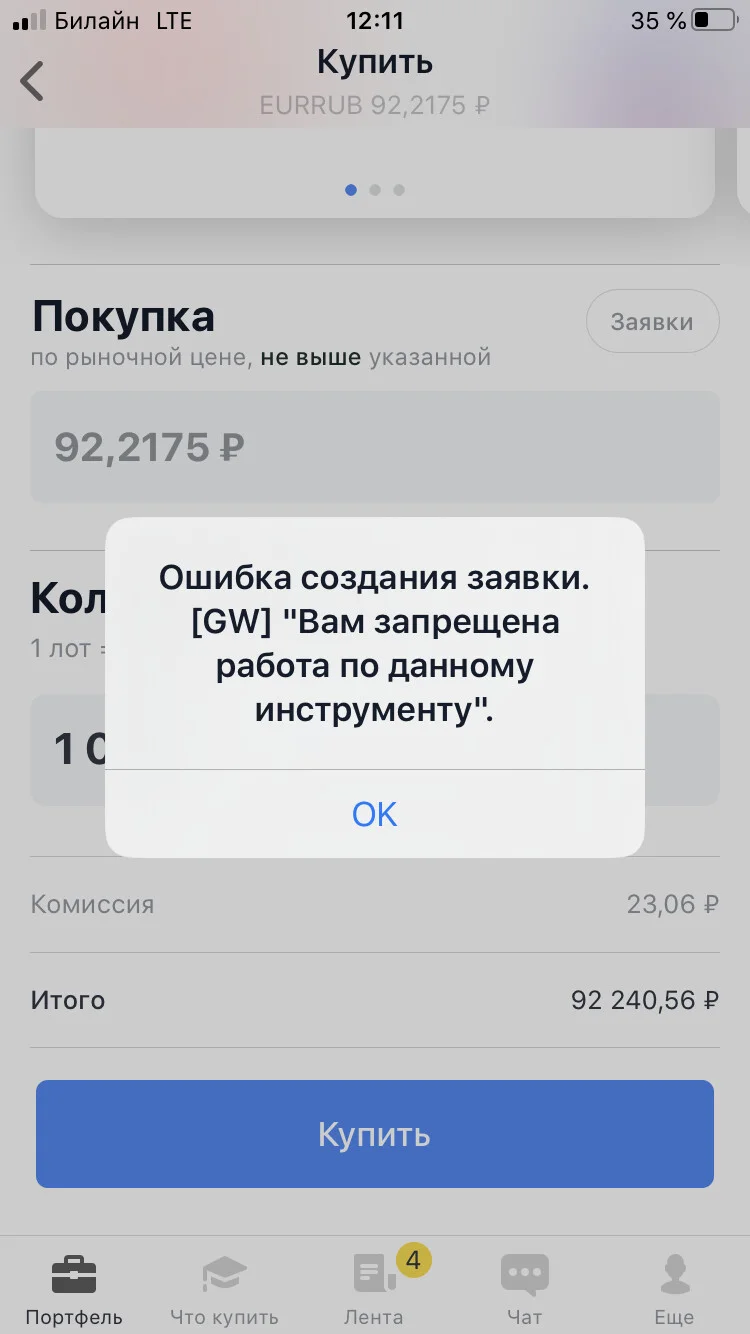This screenshot has width=750, height=1334.
Task: Go back using the arrow
Action: pos(32,81)
